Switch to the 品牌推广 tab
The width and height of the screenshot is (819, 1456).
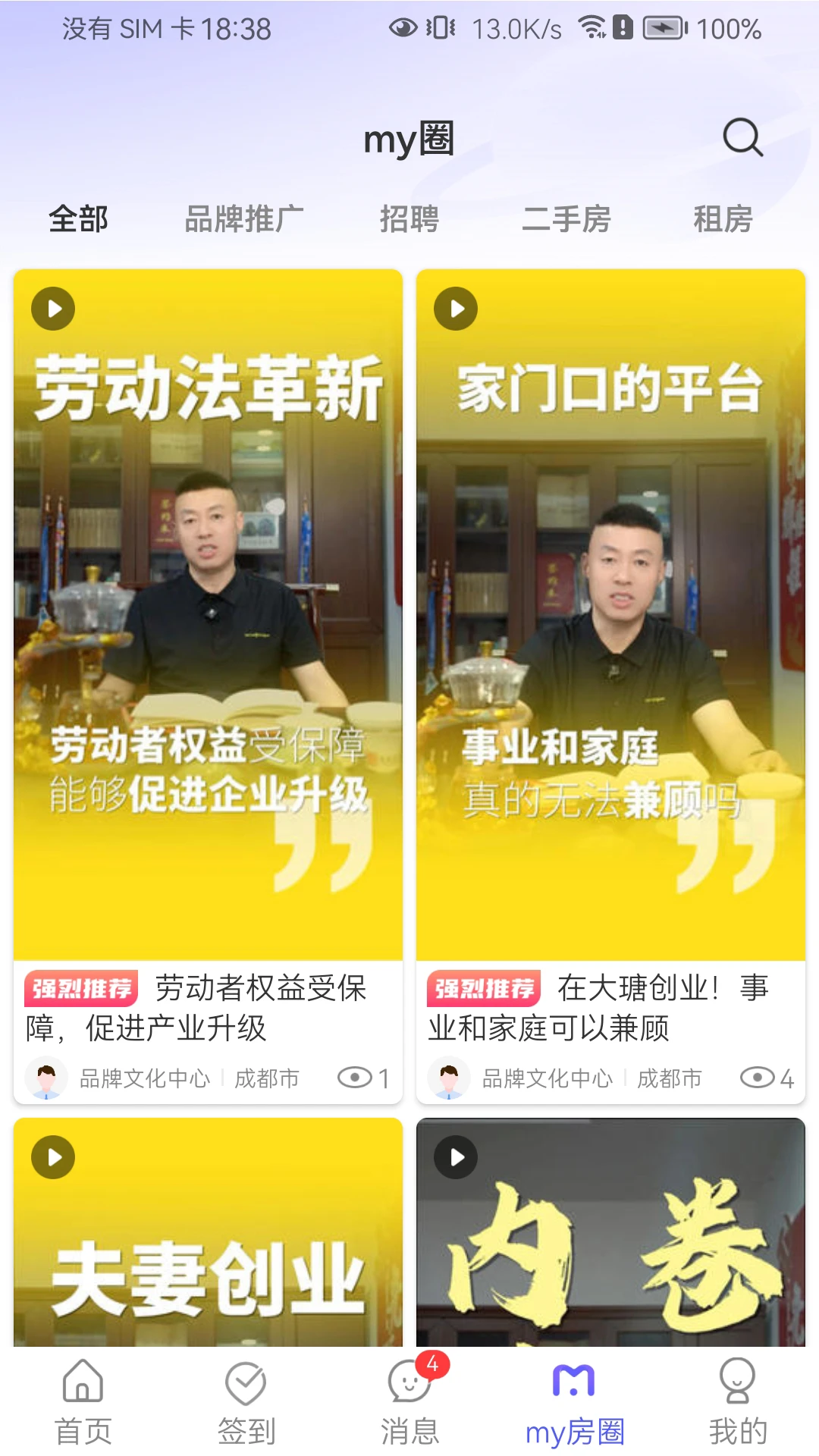[244, 219]
